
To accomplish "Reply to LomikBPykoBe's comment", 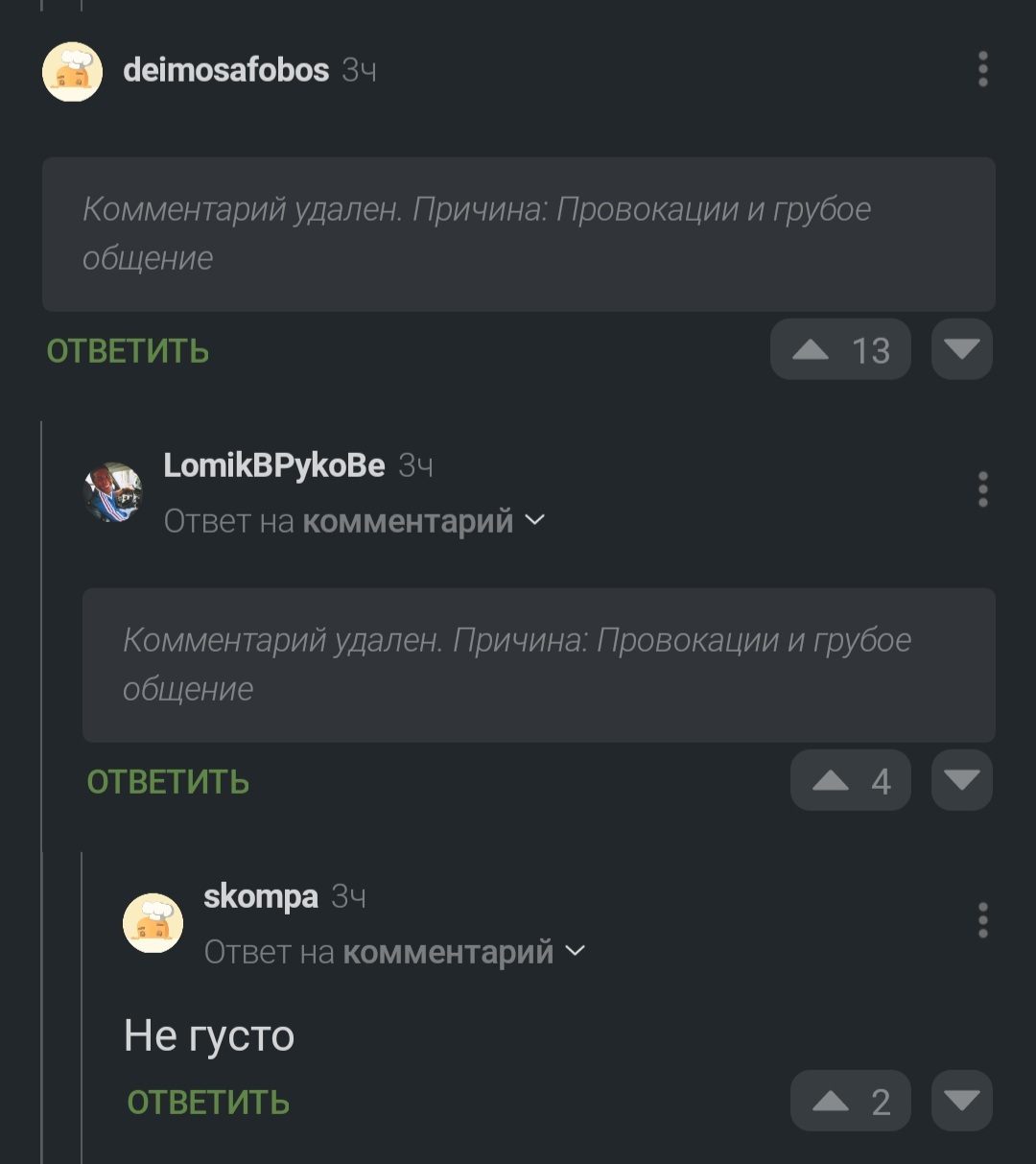I will pyautogui.click(x=168, y=782).
